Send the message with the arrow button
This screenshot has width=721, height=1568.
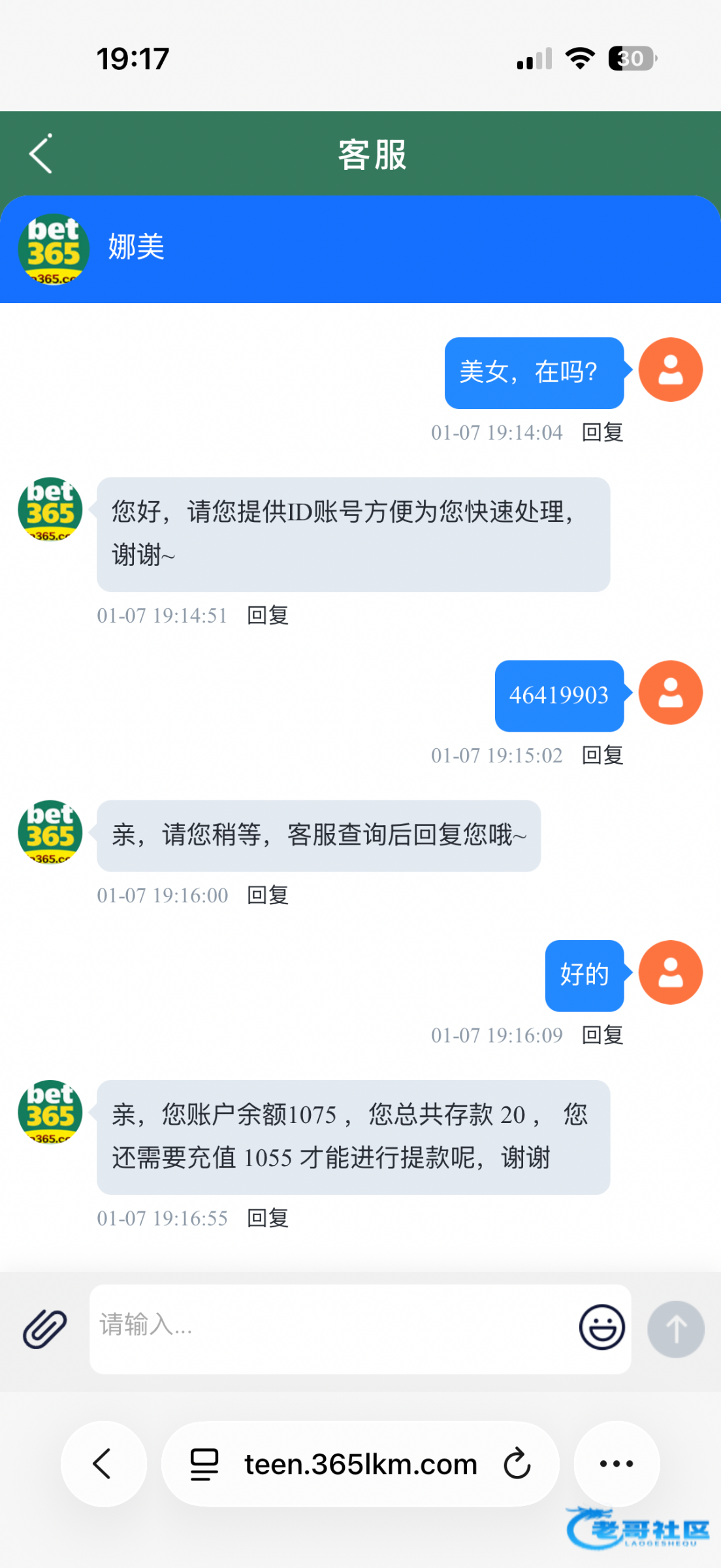point(675,1329)
